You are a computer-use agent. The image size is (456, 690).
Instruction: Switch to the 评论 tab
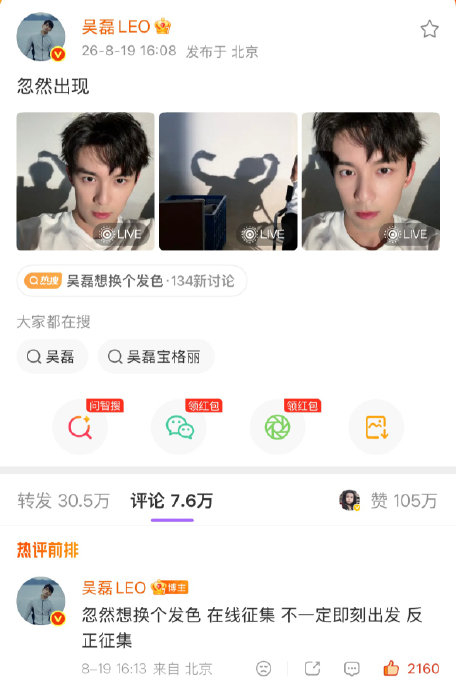(172, 501)
